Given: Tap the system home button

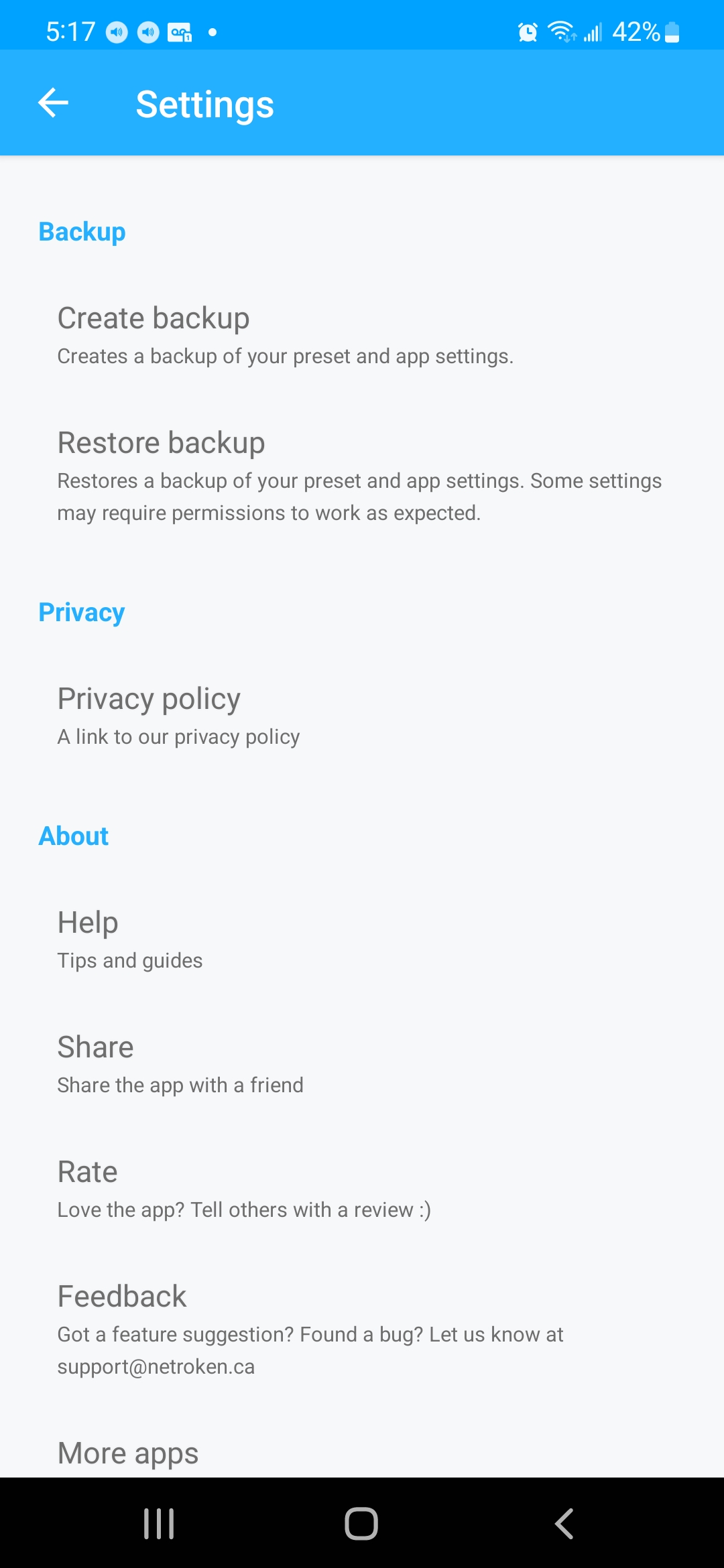Looking at the screenshot, I should [x=361, y=1523].
